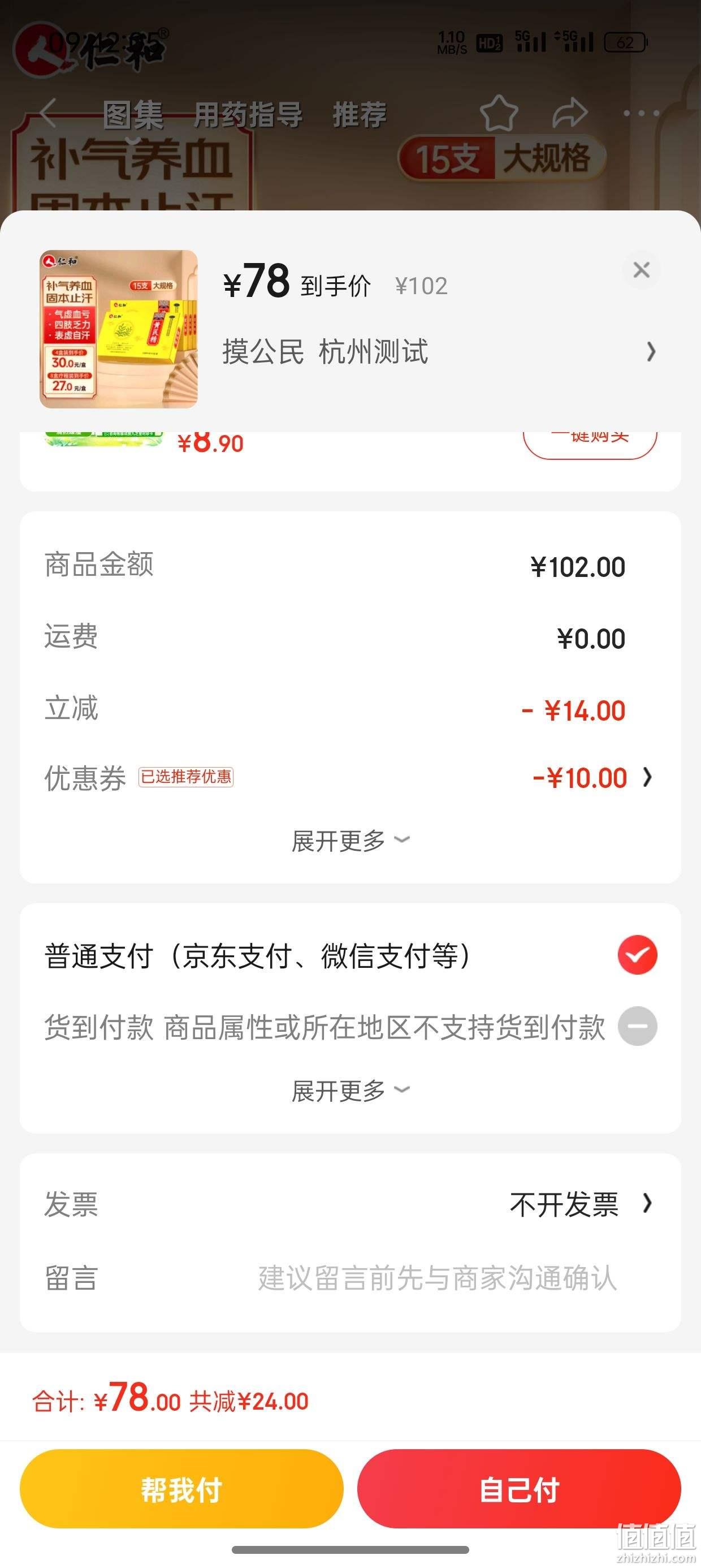Expand more details under price breakdown
Viewport: 701px width, 1568px height.
(x=350, y=841)
